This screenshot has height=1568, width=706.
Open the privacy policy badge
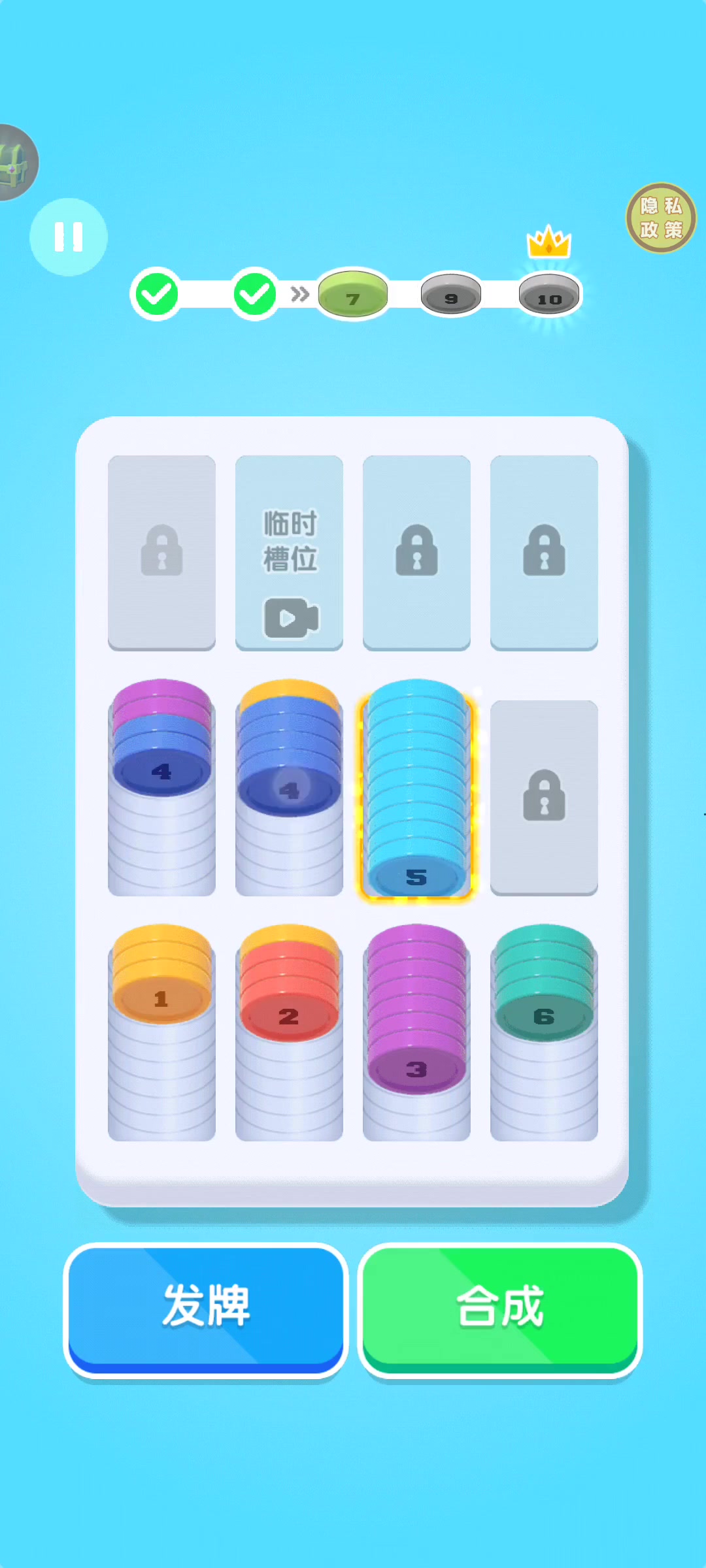[661, 218]
